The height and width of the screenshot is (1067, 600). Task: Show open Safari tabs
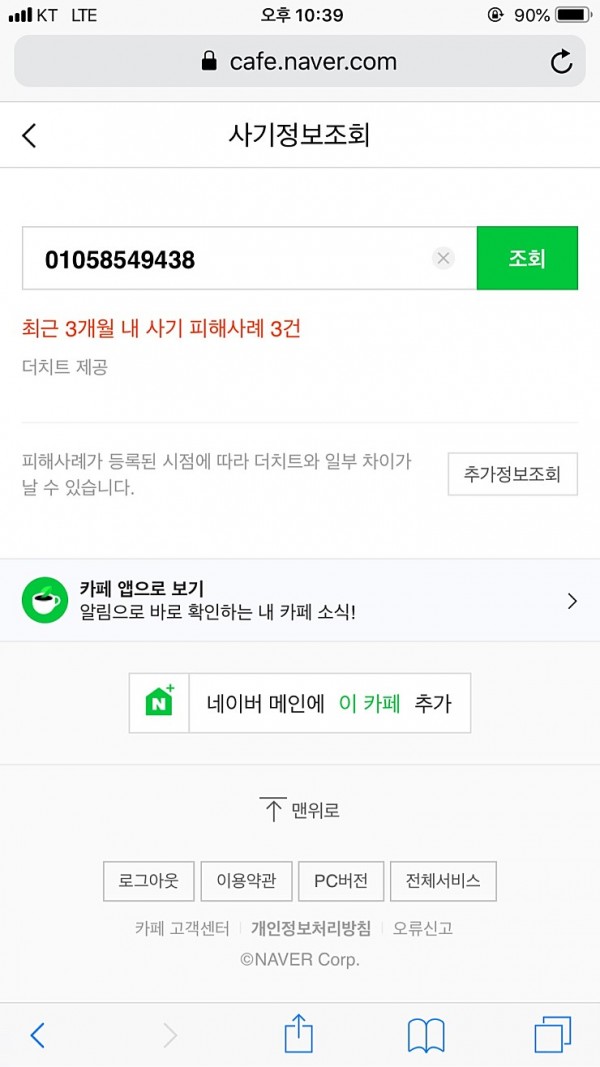(553, 1035)
